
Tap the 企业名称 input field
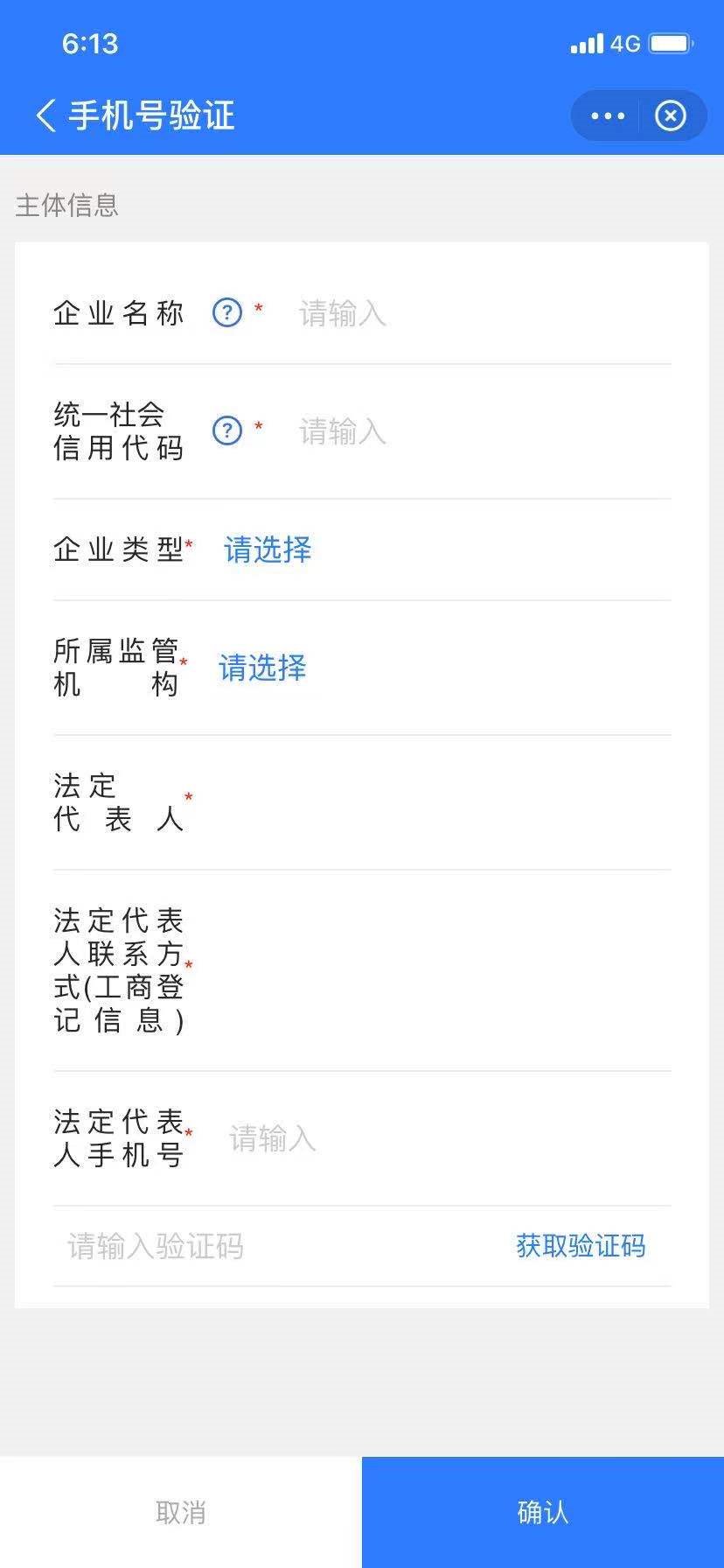(x=481, y=313)
